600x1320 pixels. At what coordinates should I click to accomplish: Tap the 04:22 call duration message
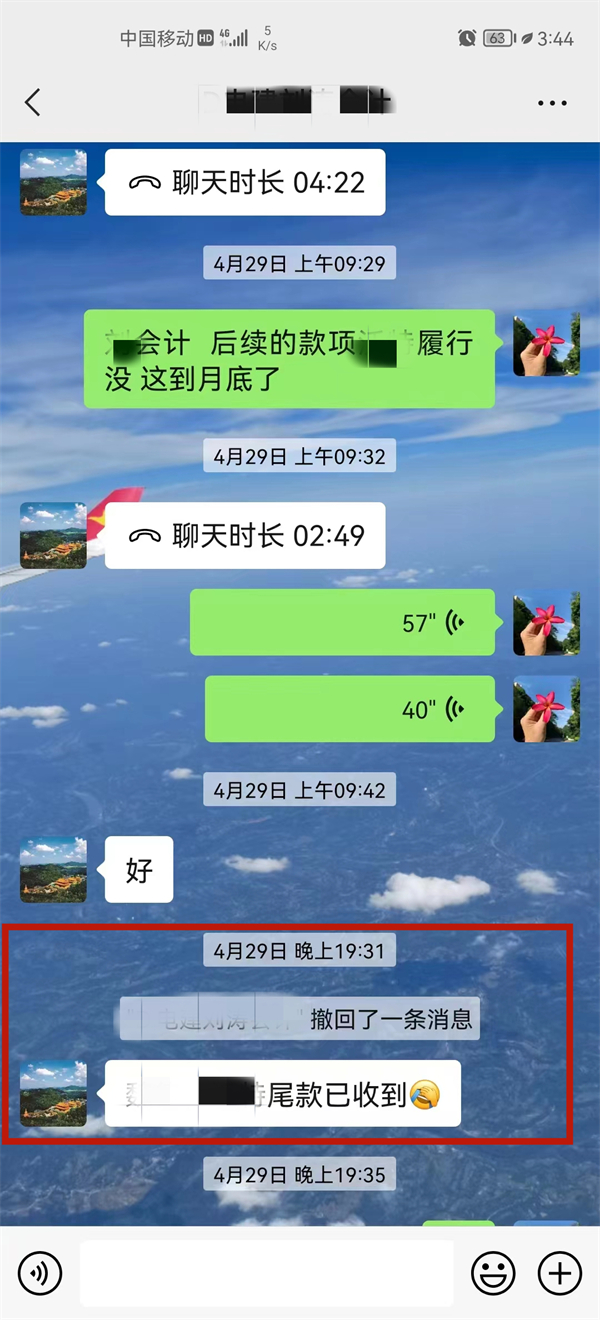(x=245, y=182)
